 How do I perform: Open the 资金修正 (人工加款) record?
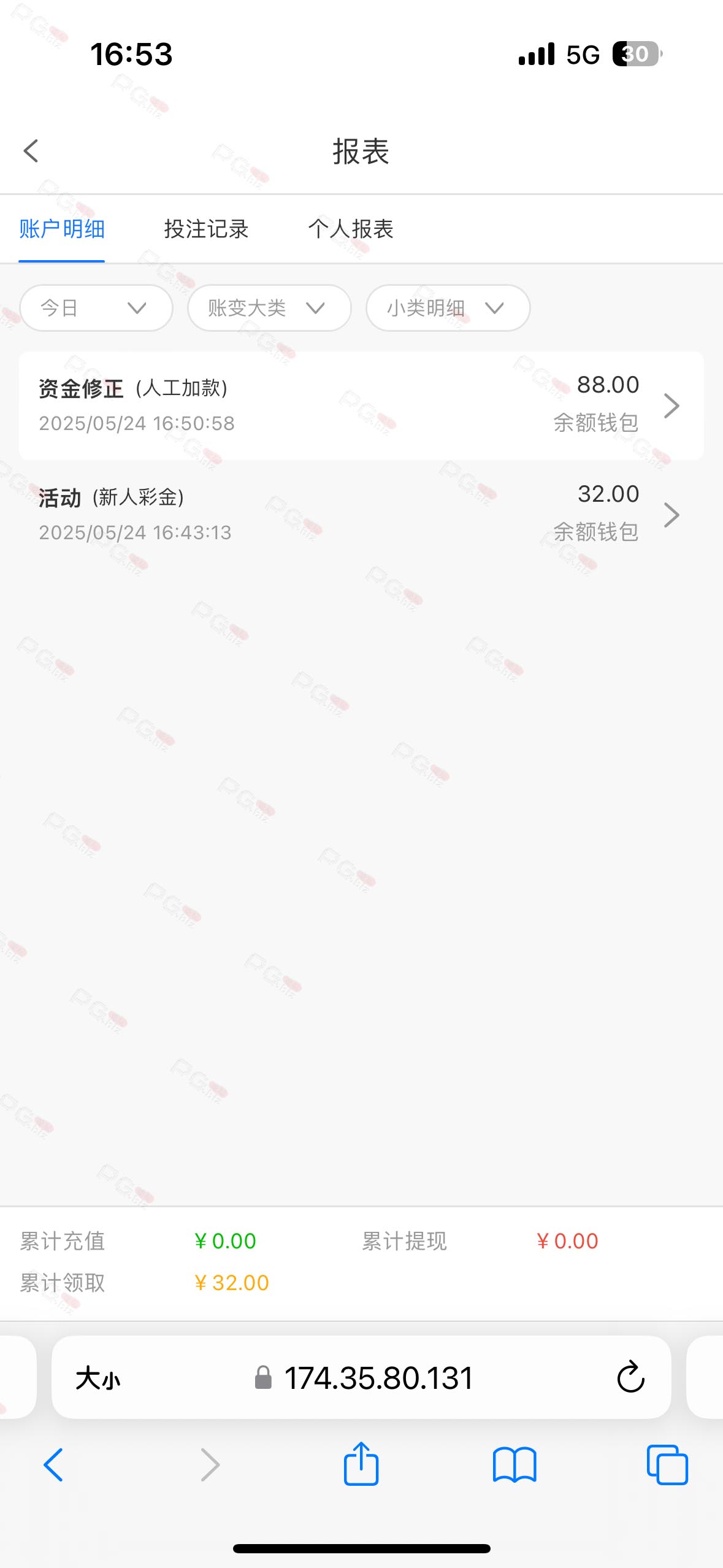(361, 405)
